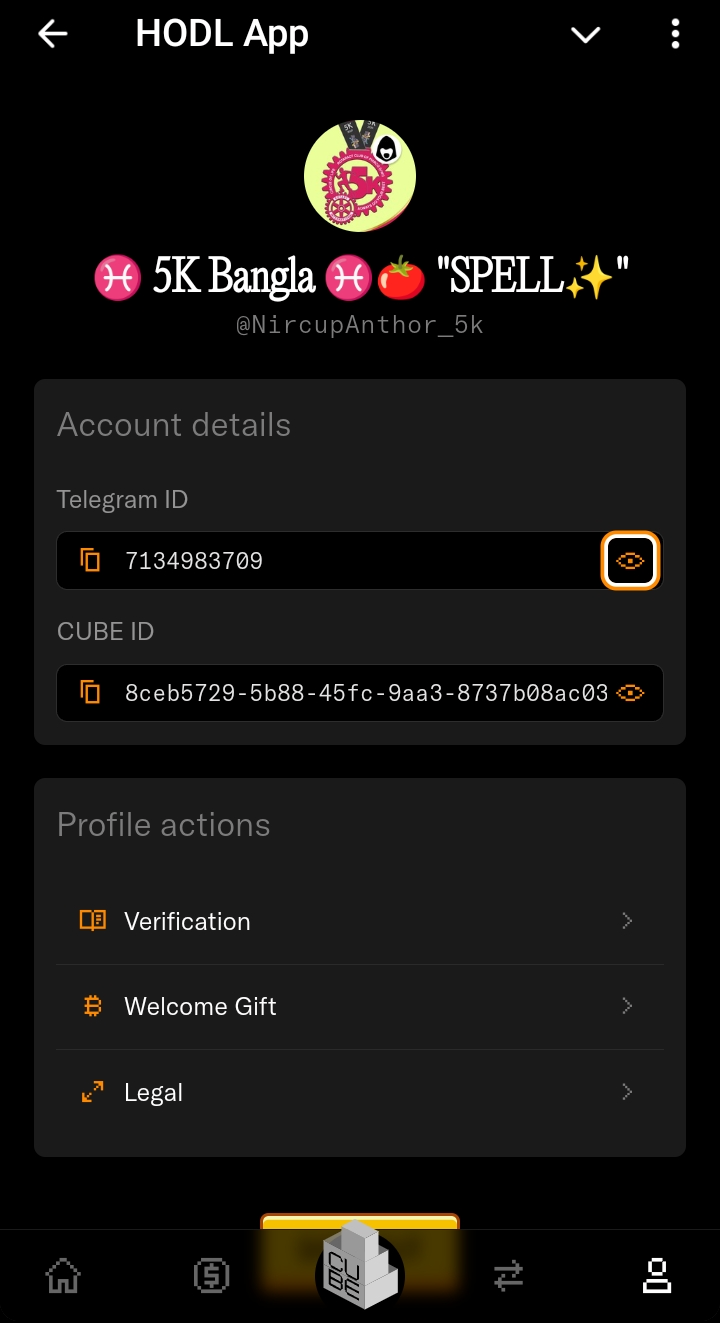Copy the Telegram ID

click(x=90, y=560)
